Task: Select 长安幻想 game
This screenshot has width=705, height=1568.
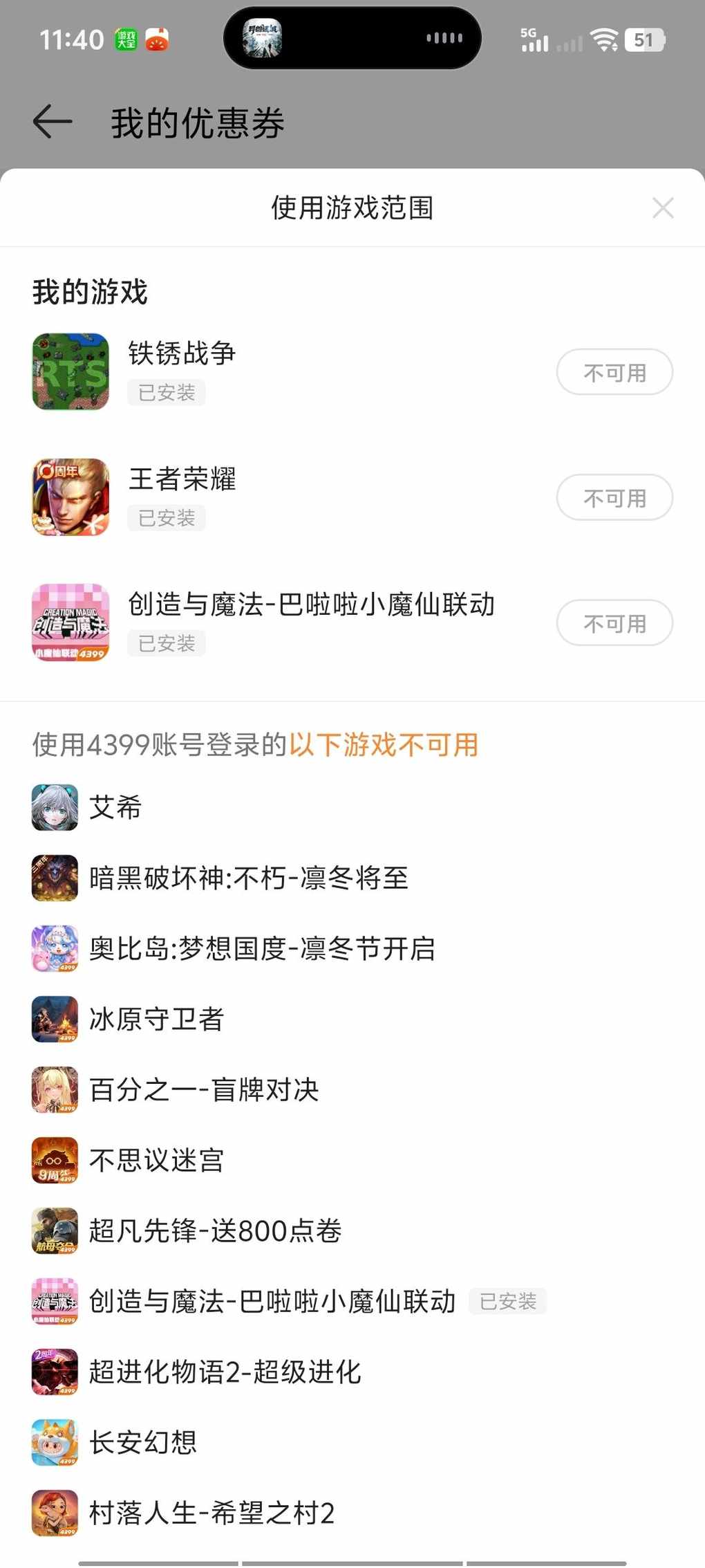Action: pyautogui.click(x=142, y=1442)
